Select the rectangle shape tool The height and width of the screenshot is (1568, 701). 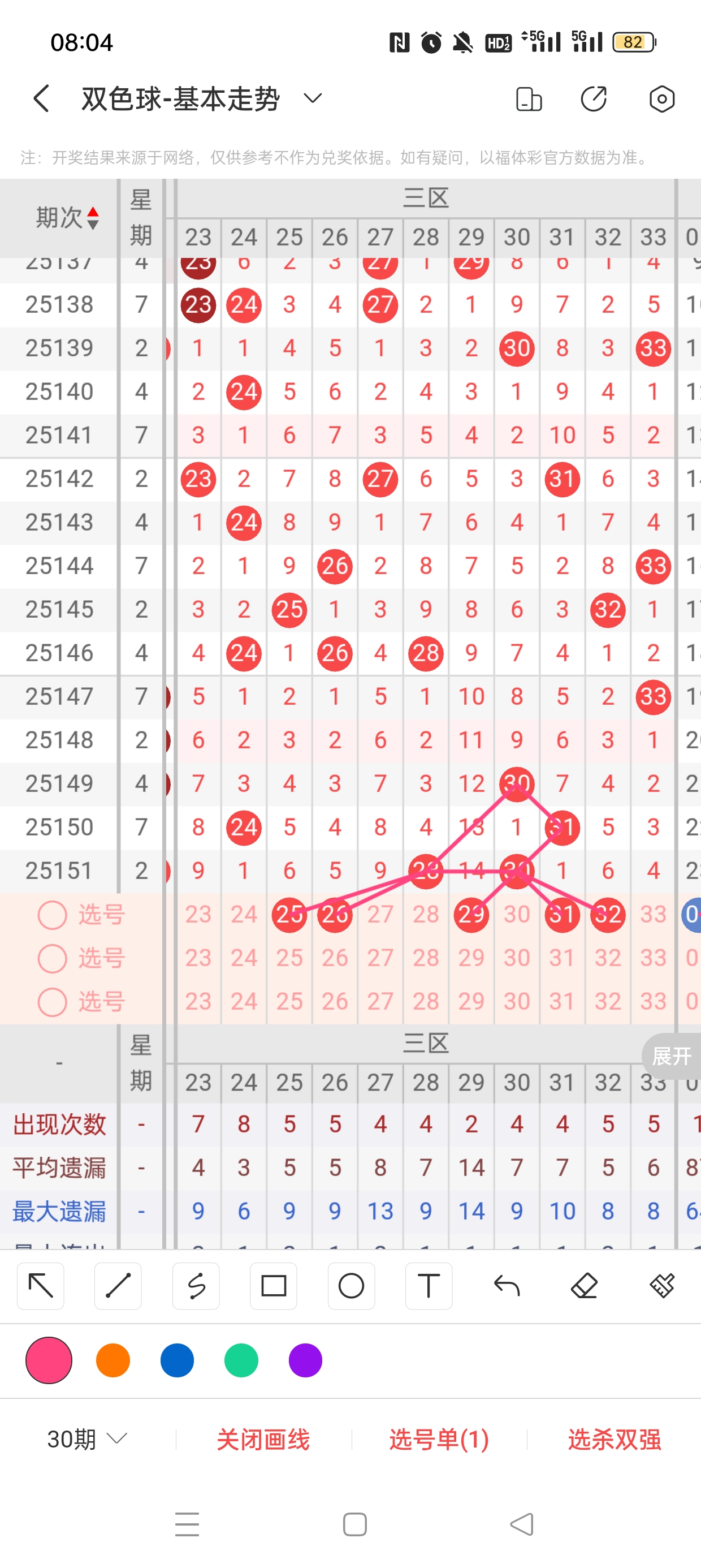point(273,1286)
